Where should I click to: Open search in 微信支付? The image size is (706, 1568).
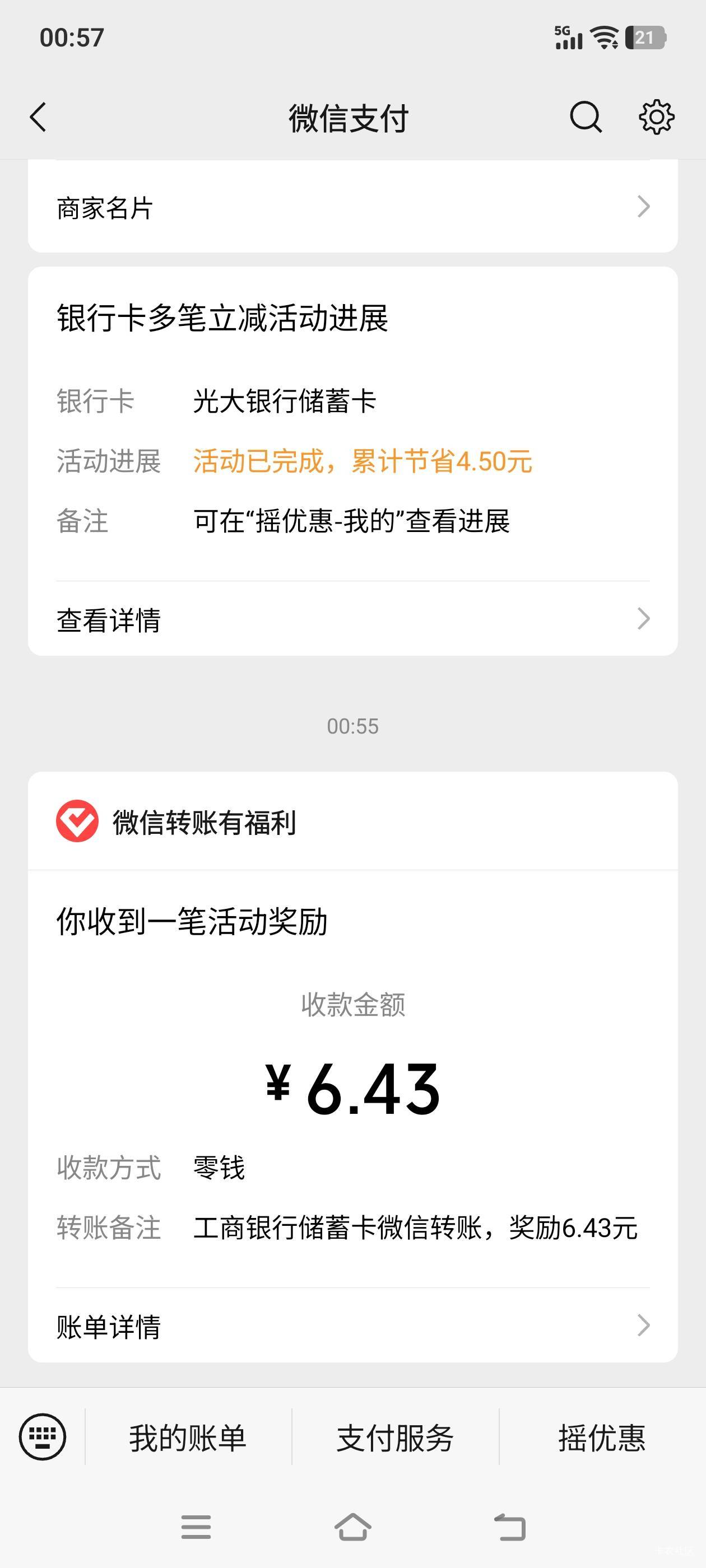pos(586,117)
